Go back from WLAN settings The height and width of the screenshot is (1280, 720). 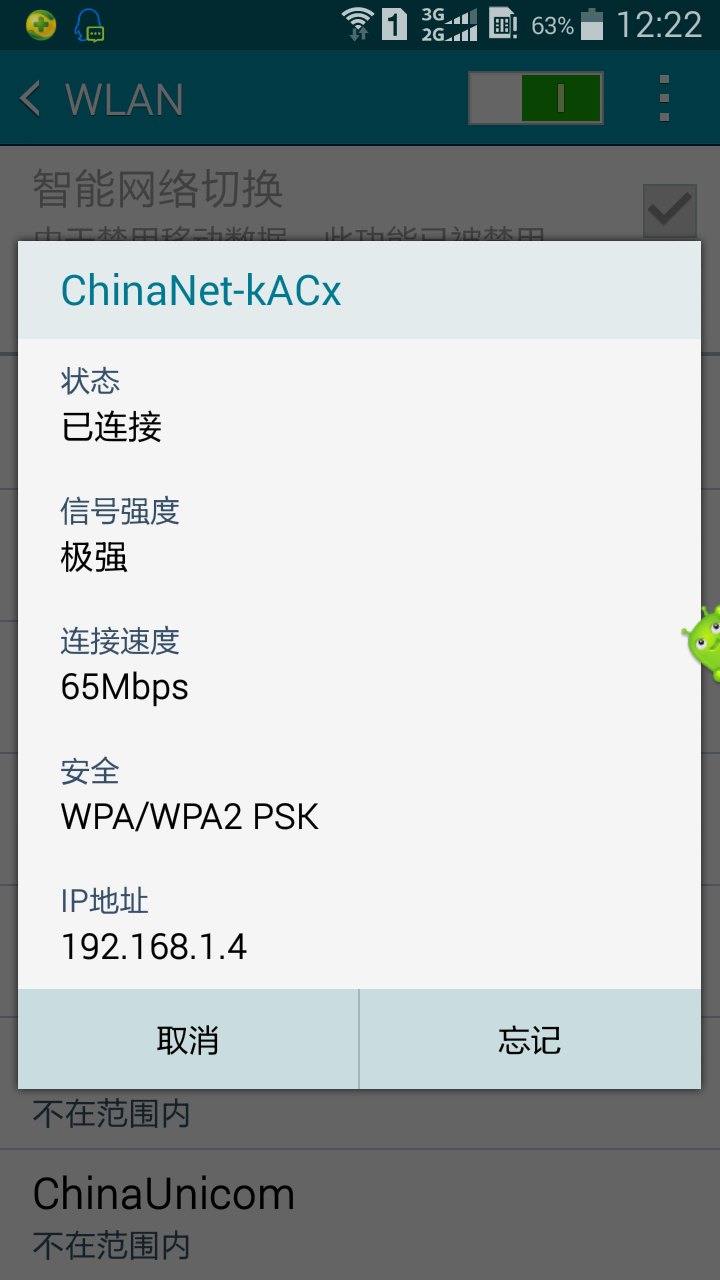click(x=32, y=99)
